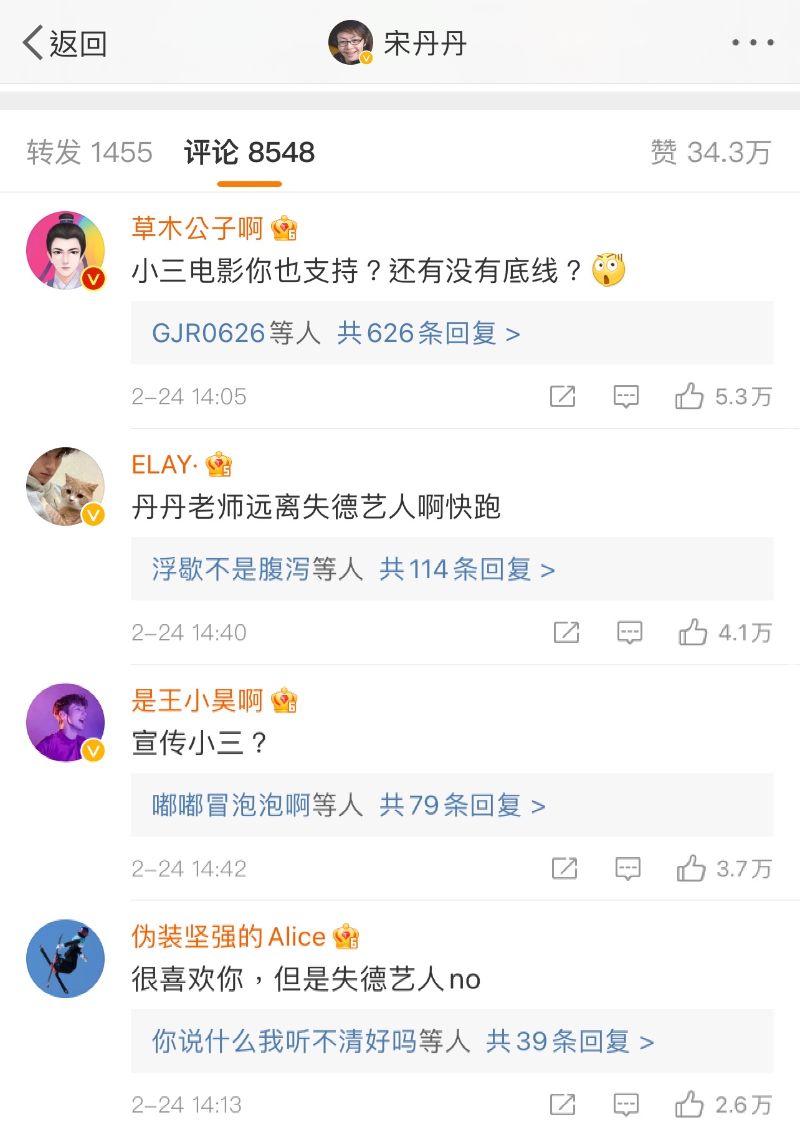
Task: Tap 伪装坚强的Alice's avatar
Action: tap(66, 958)
